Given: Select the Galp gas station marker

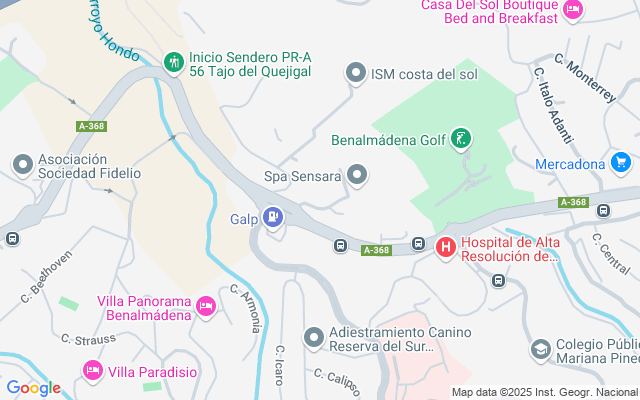Looking at the screenshot, I should pyautogui.click(x=272, y=216).
